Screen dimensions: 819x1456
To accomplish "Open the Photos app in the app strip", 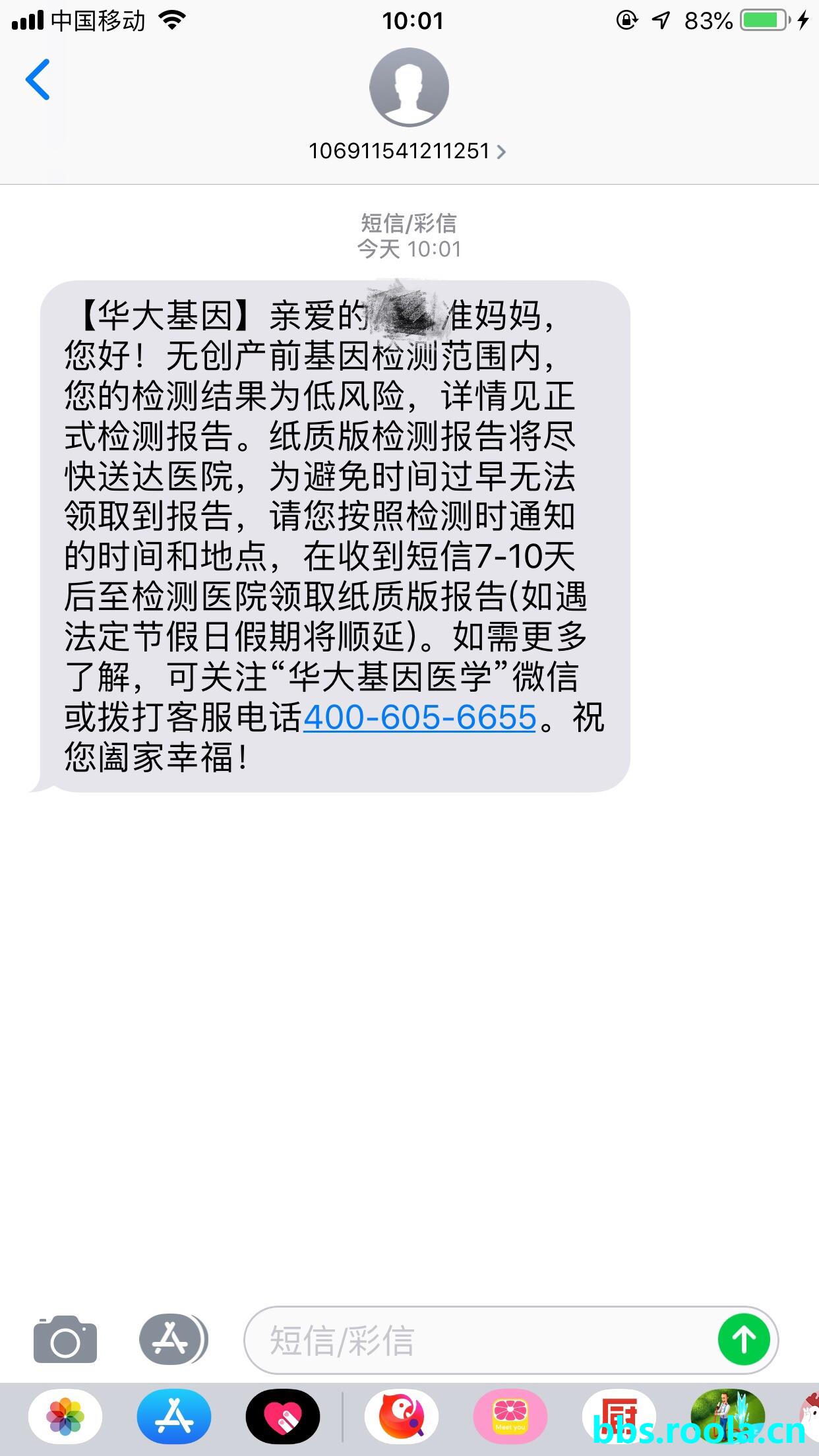I will pos(65,1418).
